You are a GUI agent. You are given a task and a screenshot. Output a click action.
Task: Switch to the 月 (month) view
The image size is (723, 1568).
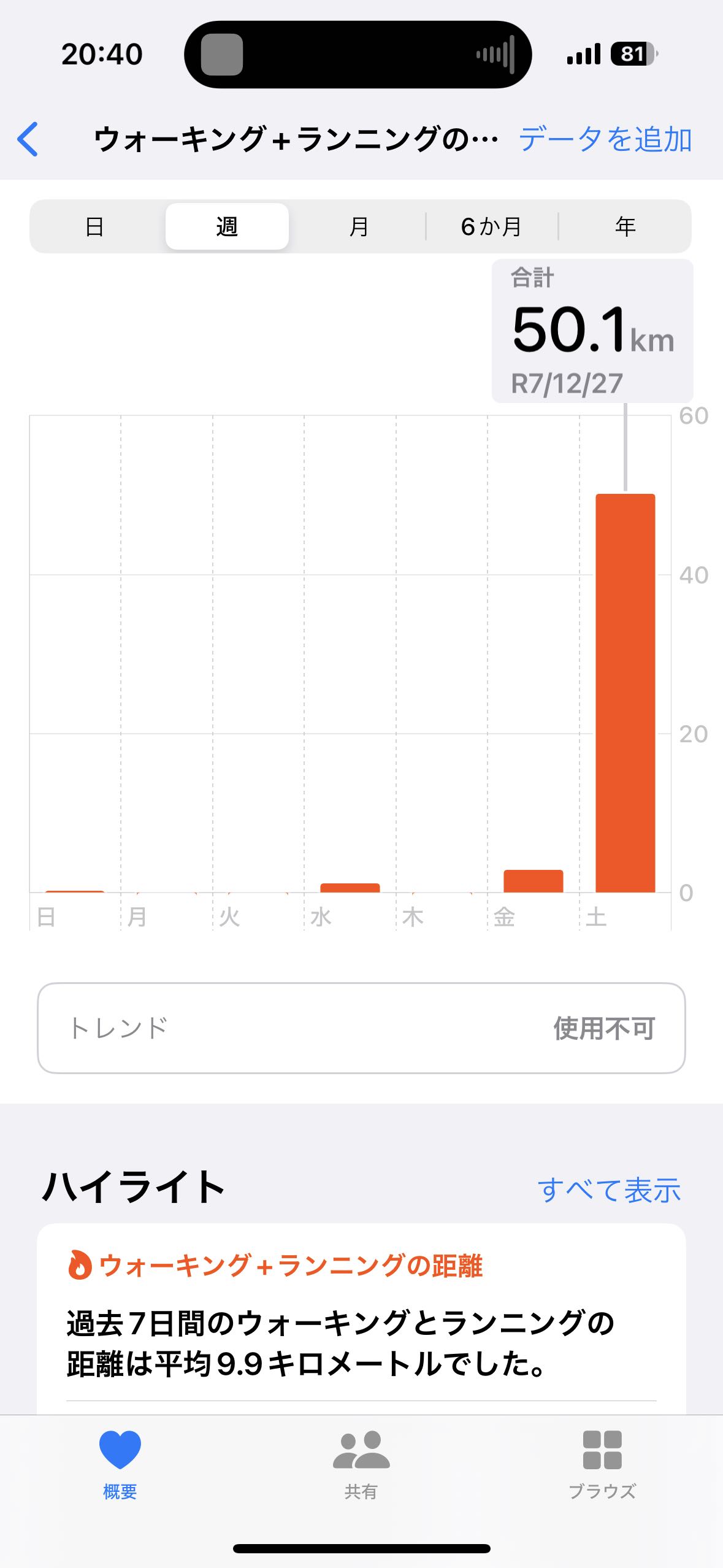(x=359, y=226)
